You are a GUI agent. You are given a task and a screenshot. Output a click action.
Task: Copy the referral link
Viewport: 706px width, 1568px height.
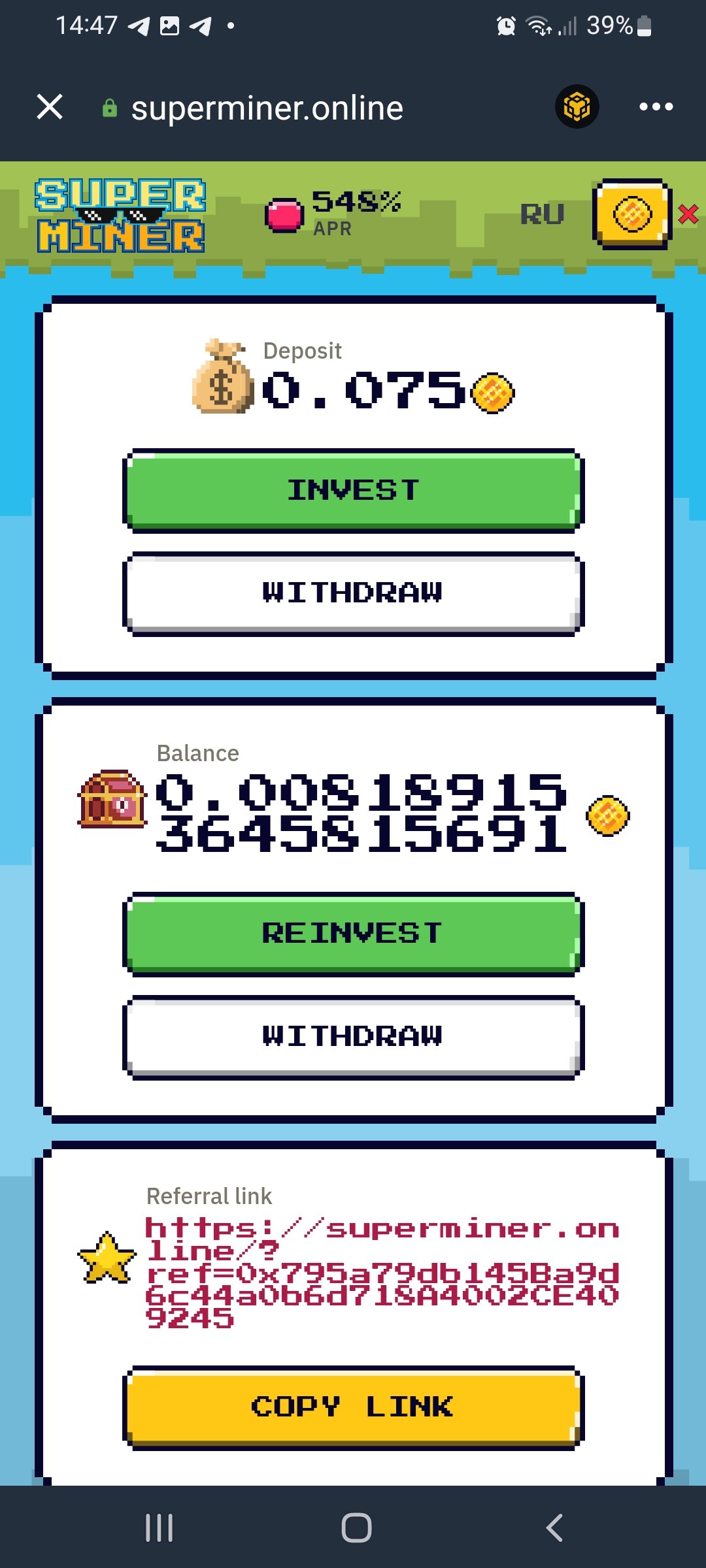pos(353,1407)
